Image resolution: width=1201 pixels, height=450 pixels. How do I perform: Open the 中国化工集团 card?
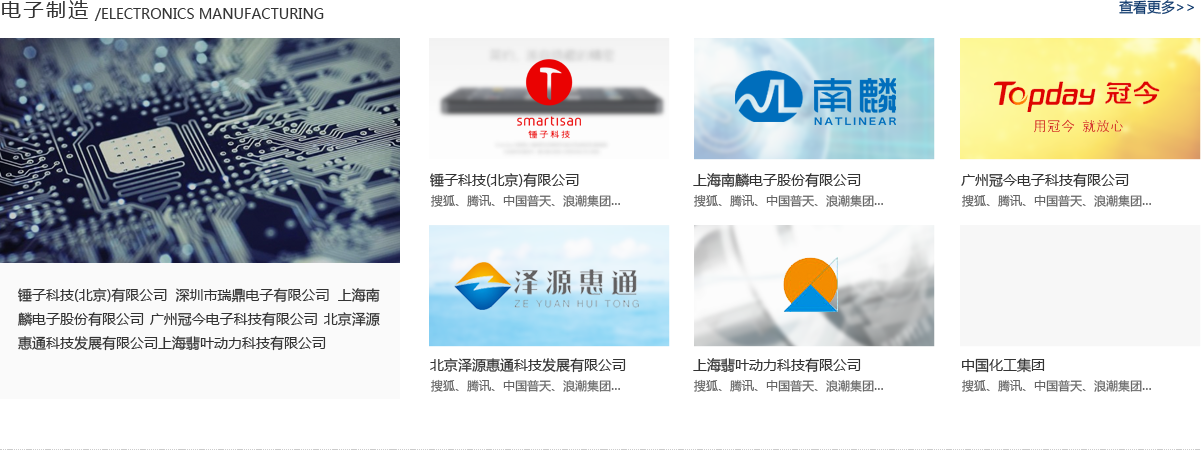(1080, 286)
